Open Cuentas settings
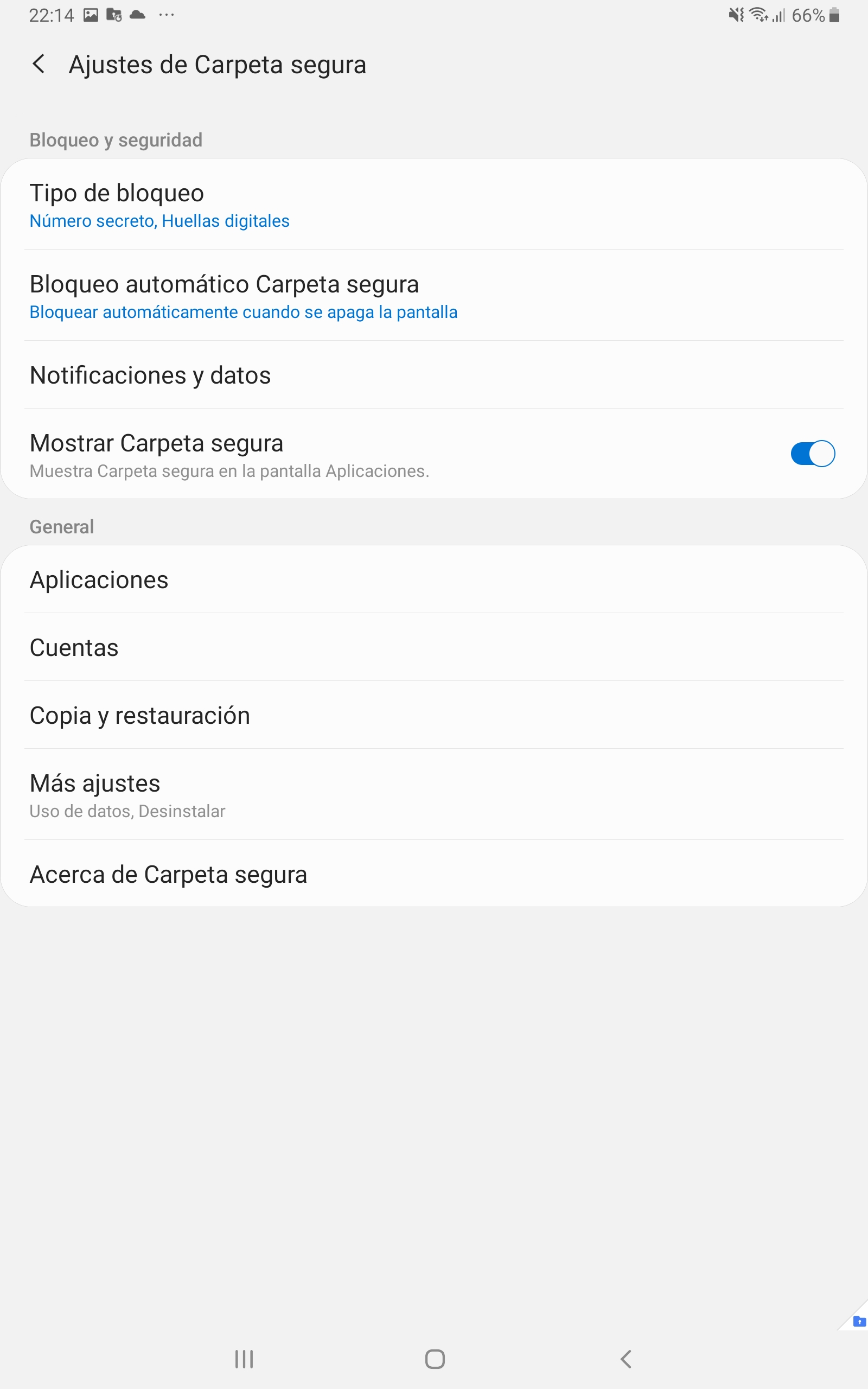 (x=434, y=647)
